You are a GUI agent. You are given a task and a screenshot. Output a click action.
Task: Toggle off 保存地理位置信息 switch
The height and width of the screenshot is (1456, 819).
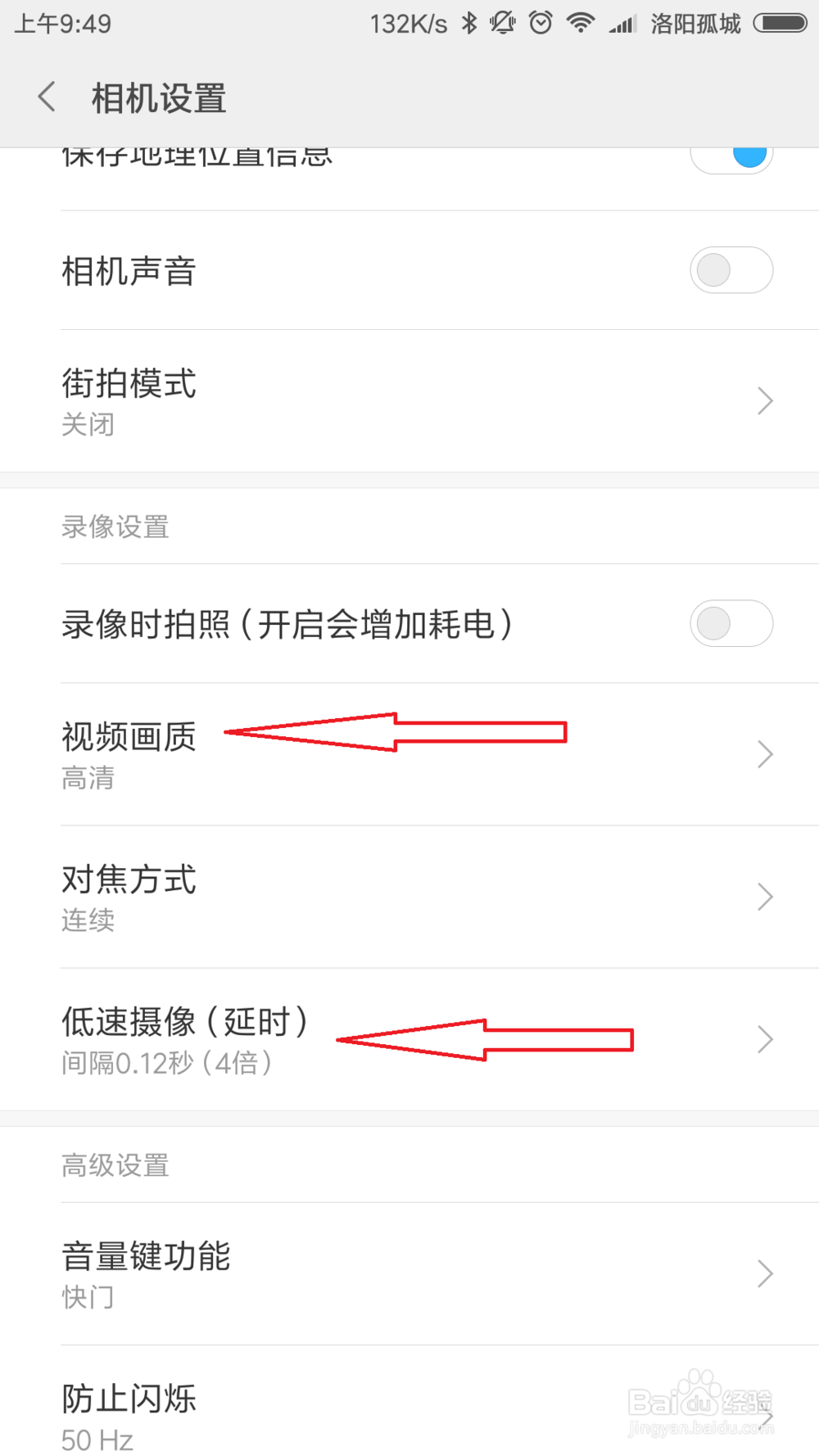pos(731,156)
